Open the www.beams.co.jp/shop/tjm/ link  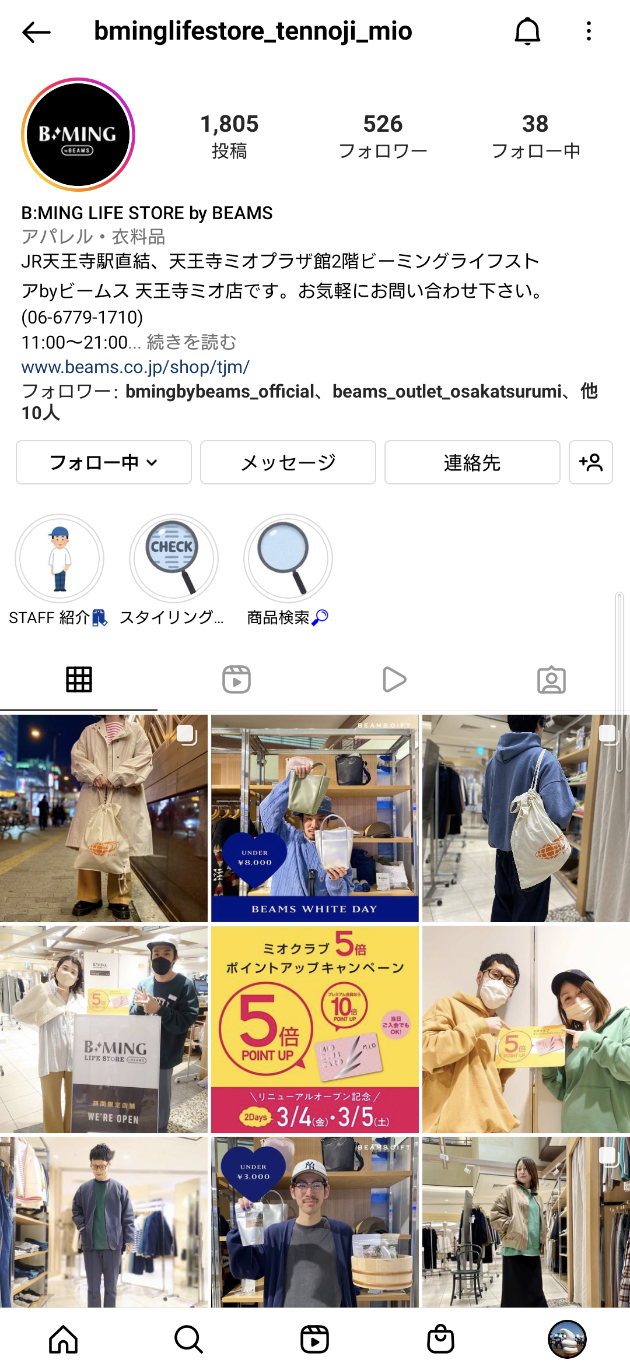tap(135, 366)
